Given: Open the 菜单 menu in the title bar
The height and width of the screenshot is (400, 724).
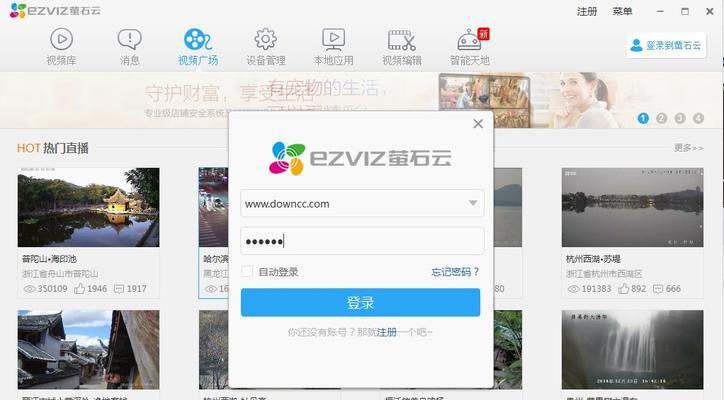Looking at the screenshot, I should [622, 11].
